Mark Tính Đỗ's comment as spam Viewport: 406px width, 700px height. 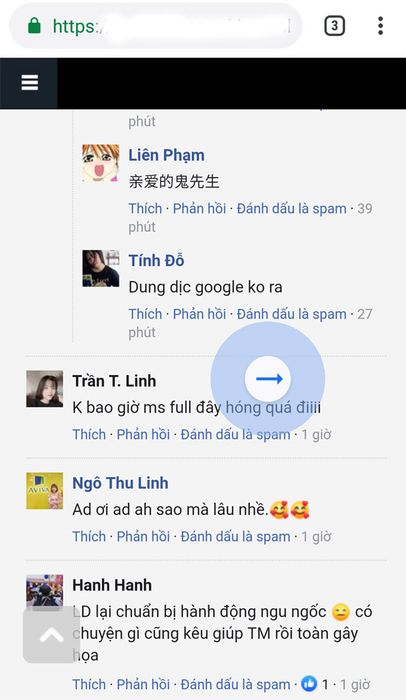click(292, 314)
